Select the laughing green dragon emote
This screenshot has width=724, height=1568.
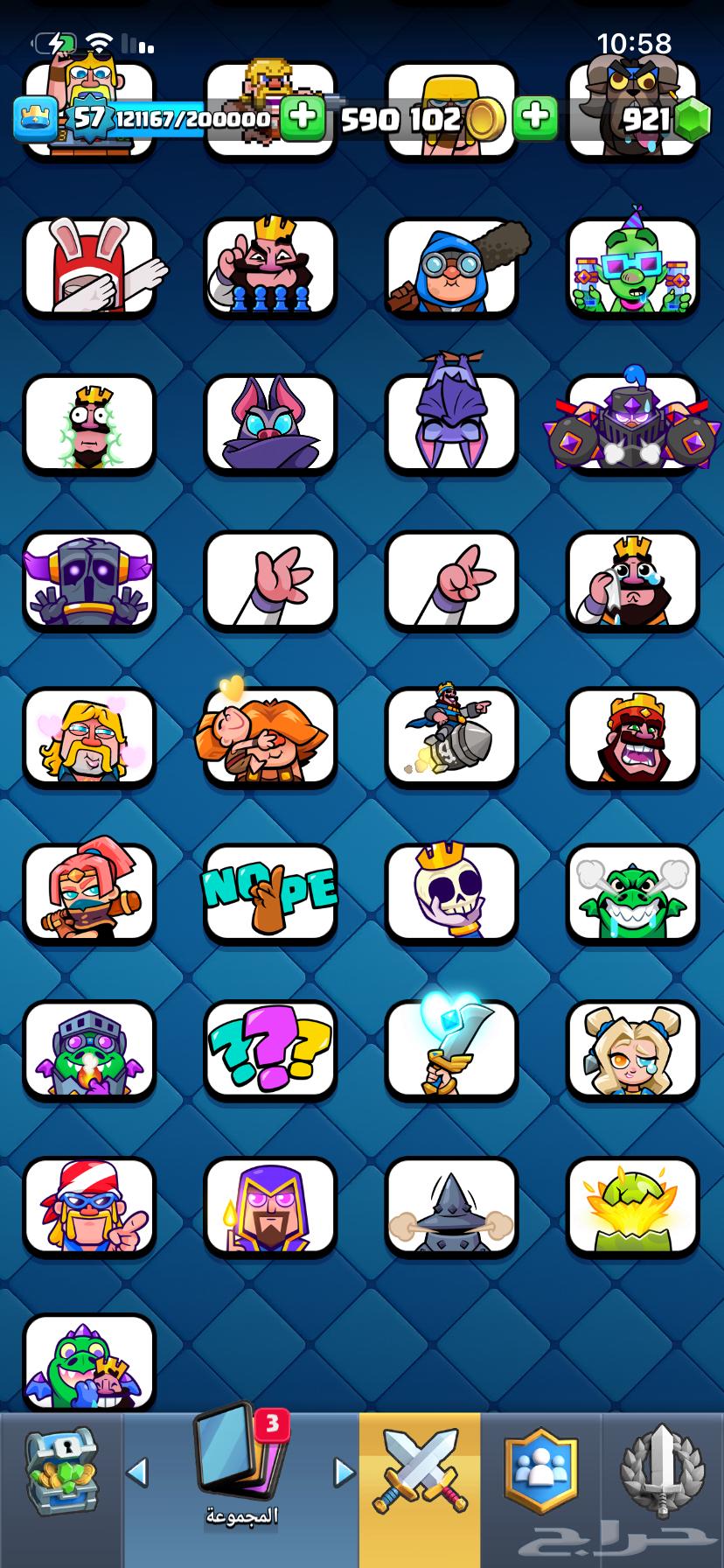tap(632, 892)
